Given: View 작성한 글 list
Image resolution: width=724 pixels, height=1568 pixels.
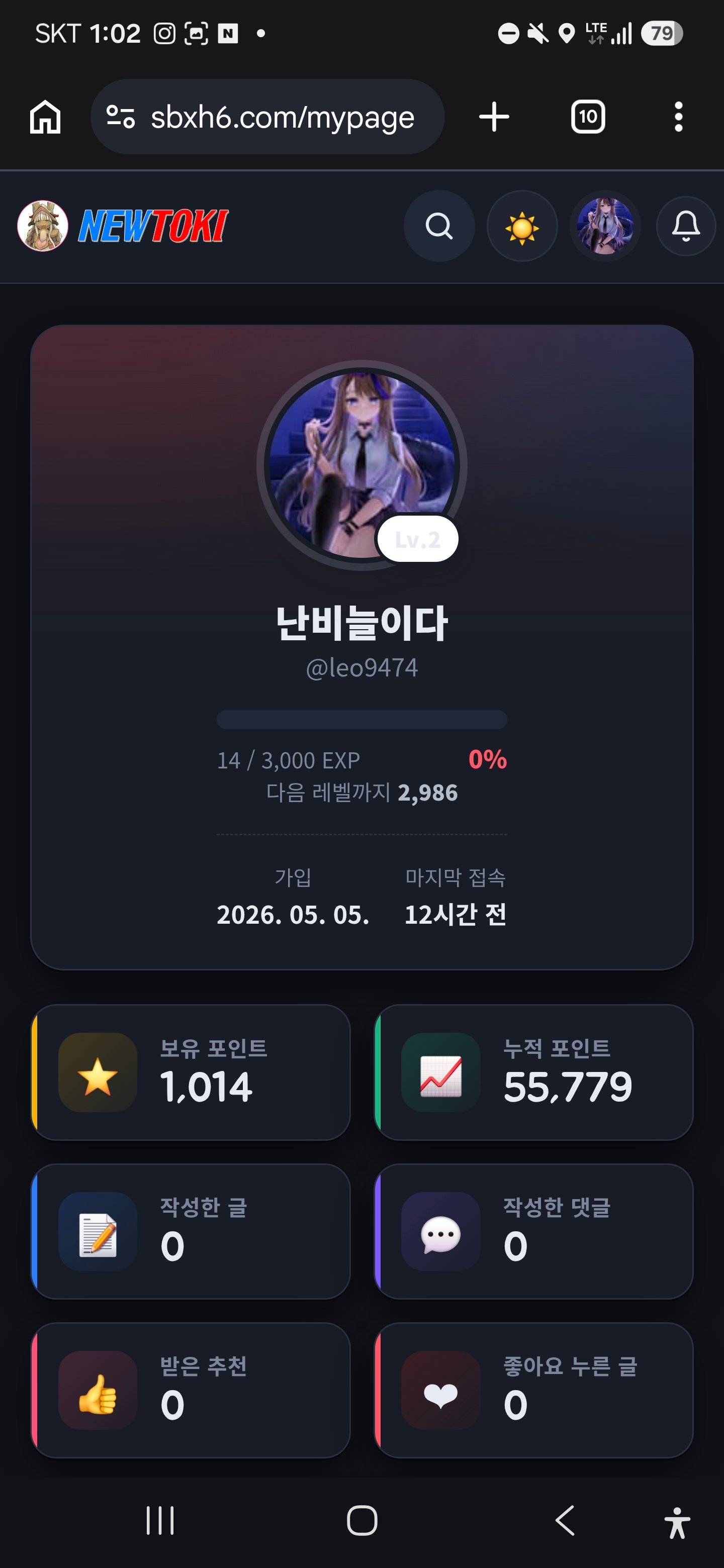Looking at the screenshot, I should (x=191, y=1231).
